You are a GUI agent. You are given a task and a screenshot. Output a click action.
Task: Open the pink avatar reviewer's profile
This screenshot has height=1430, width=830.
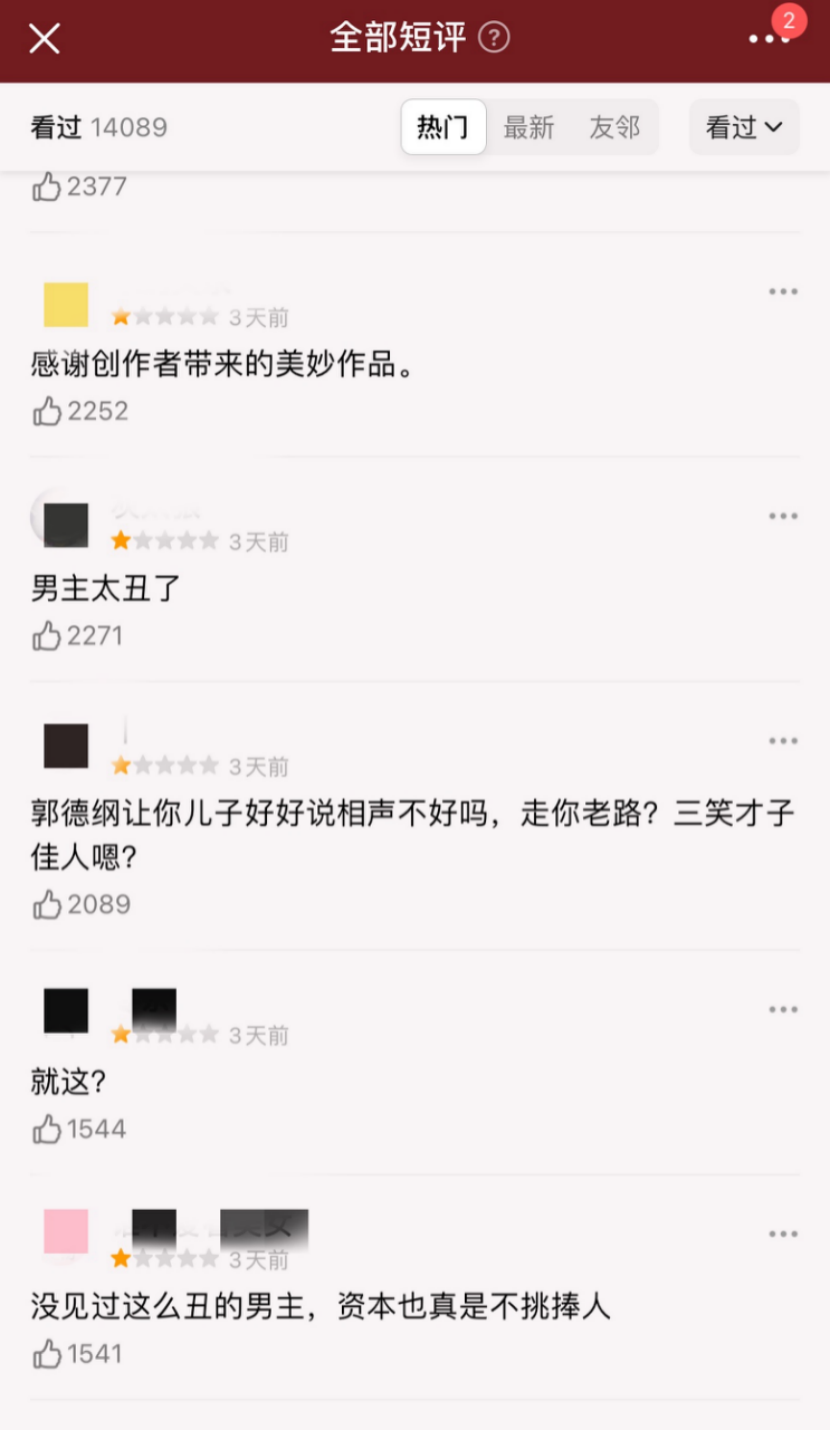coord(66,1231)
